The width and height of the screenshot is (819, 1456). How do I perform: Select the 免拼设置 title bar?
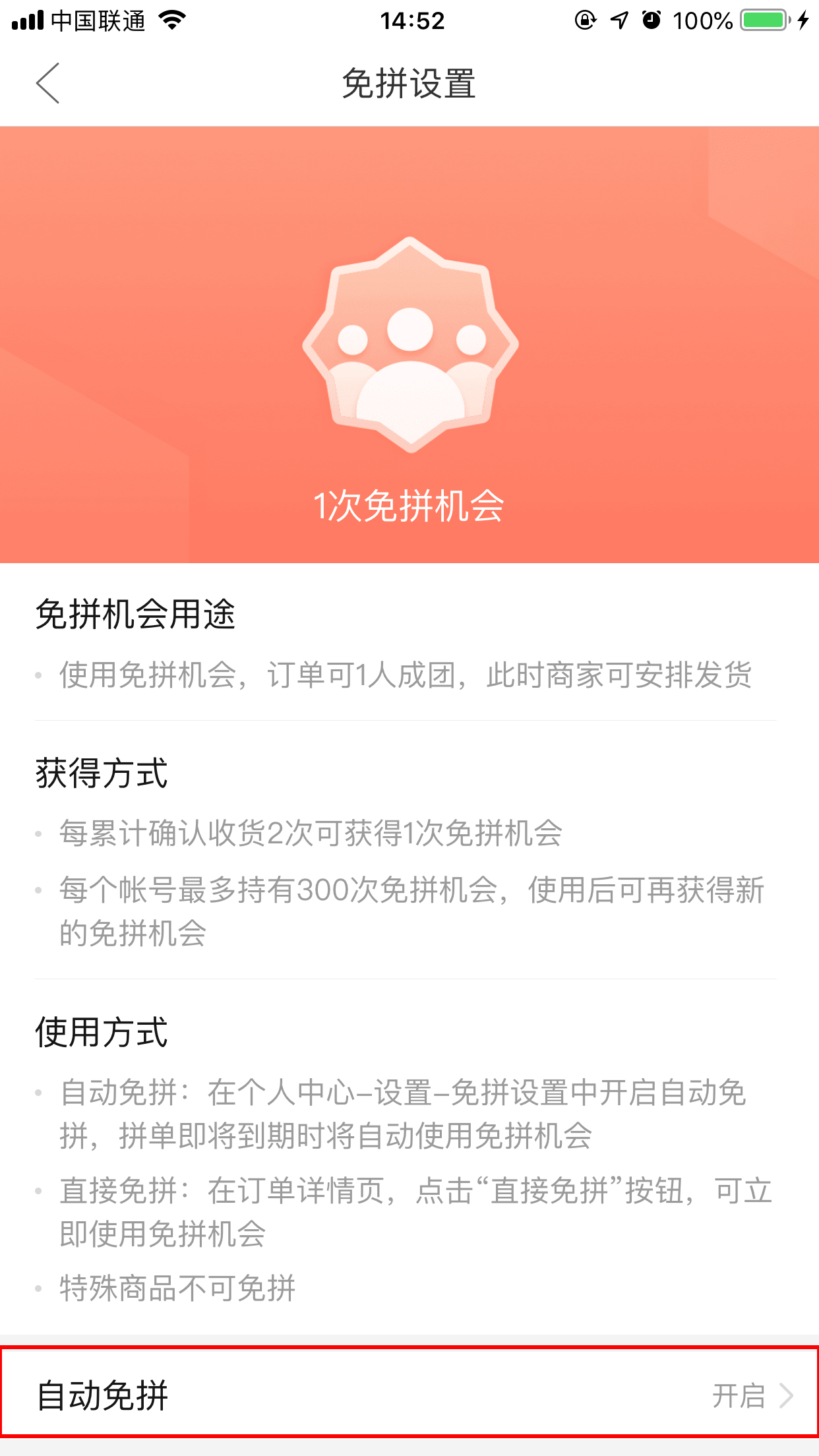(x=409, y=84)
